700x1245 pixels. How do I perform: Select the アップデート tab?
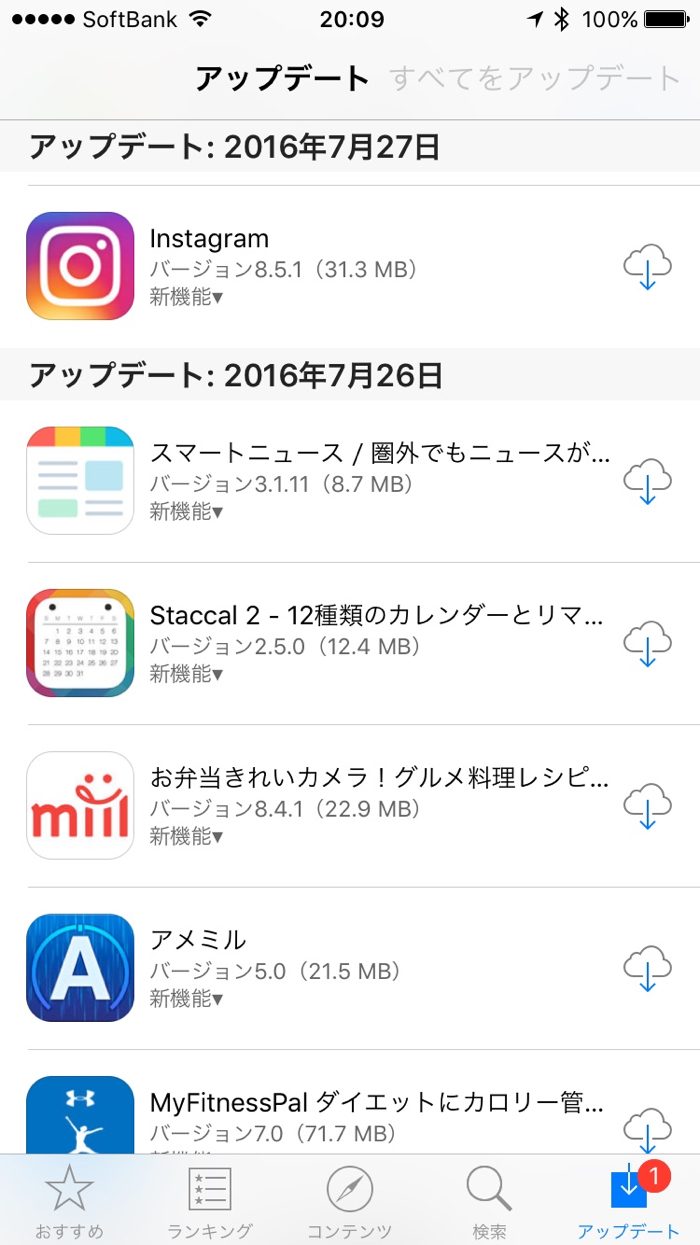pyautogui.click(x=629, y=1201)
